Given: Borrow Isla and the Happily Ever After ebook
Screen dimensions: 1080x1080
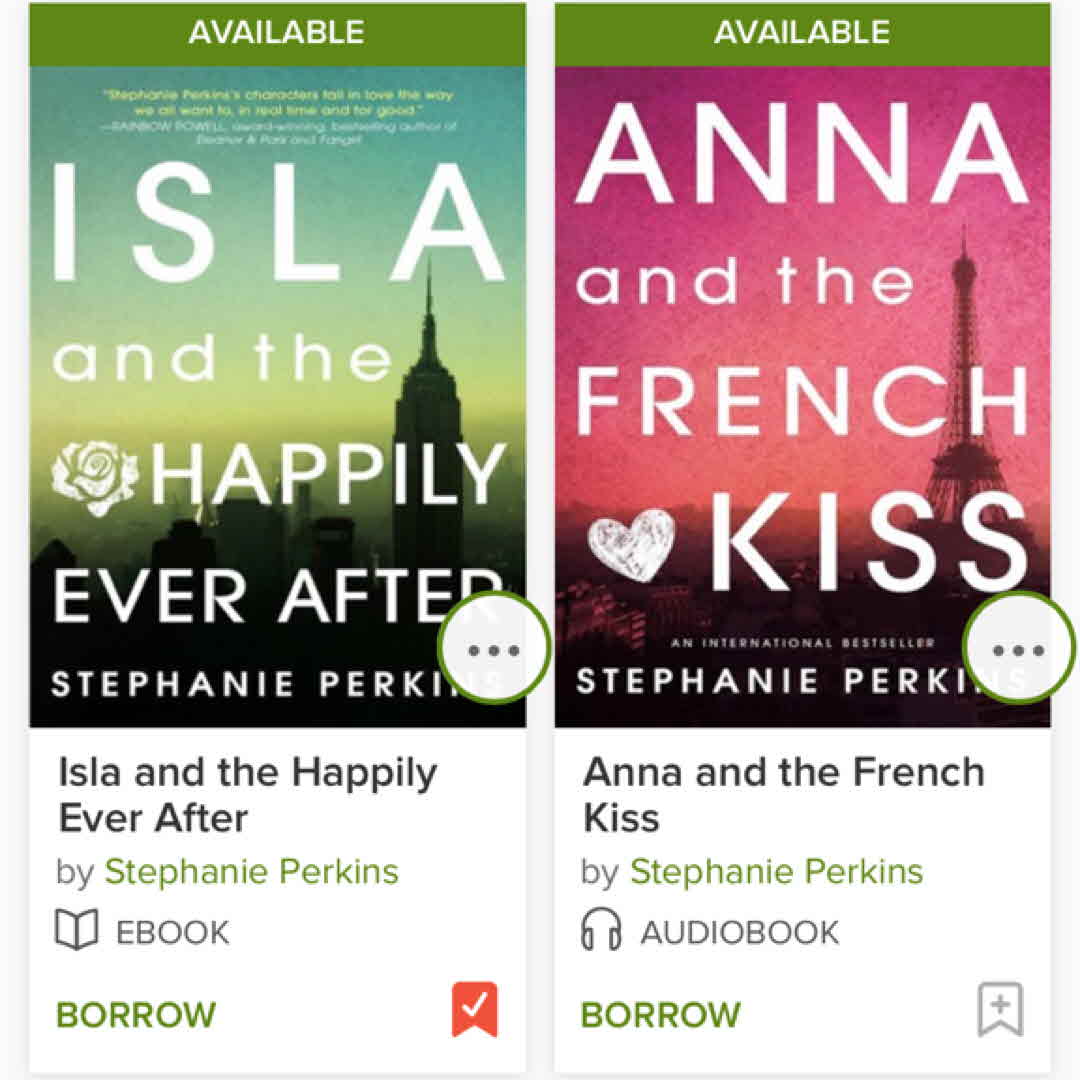Looking at the screenshot, I should (x=136, y=1014).
